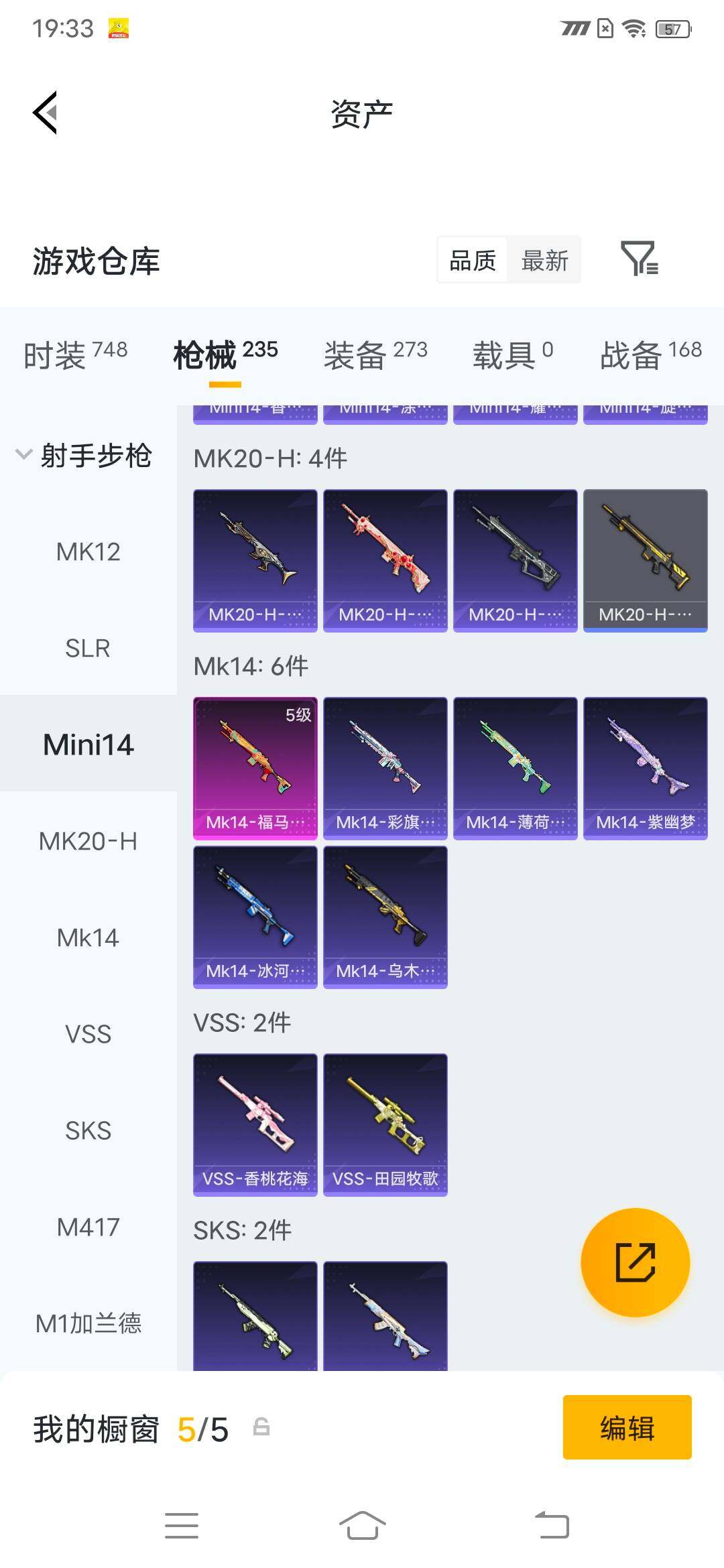
Task: Choose M1加兰德 in the side list
Action: click(x=88, y=1323)
